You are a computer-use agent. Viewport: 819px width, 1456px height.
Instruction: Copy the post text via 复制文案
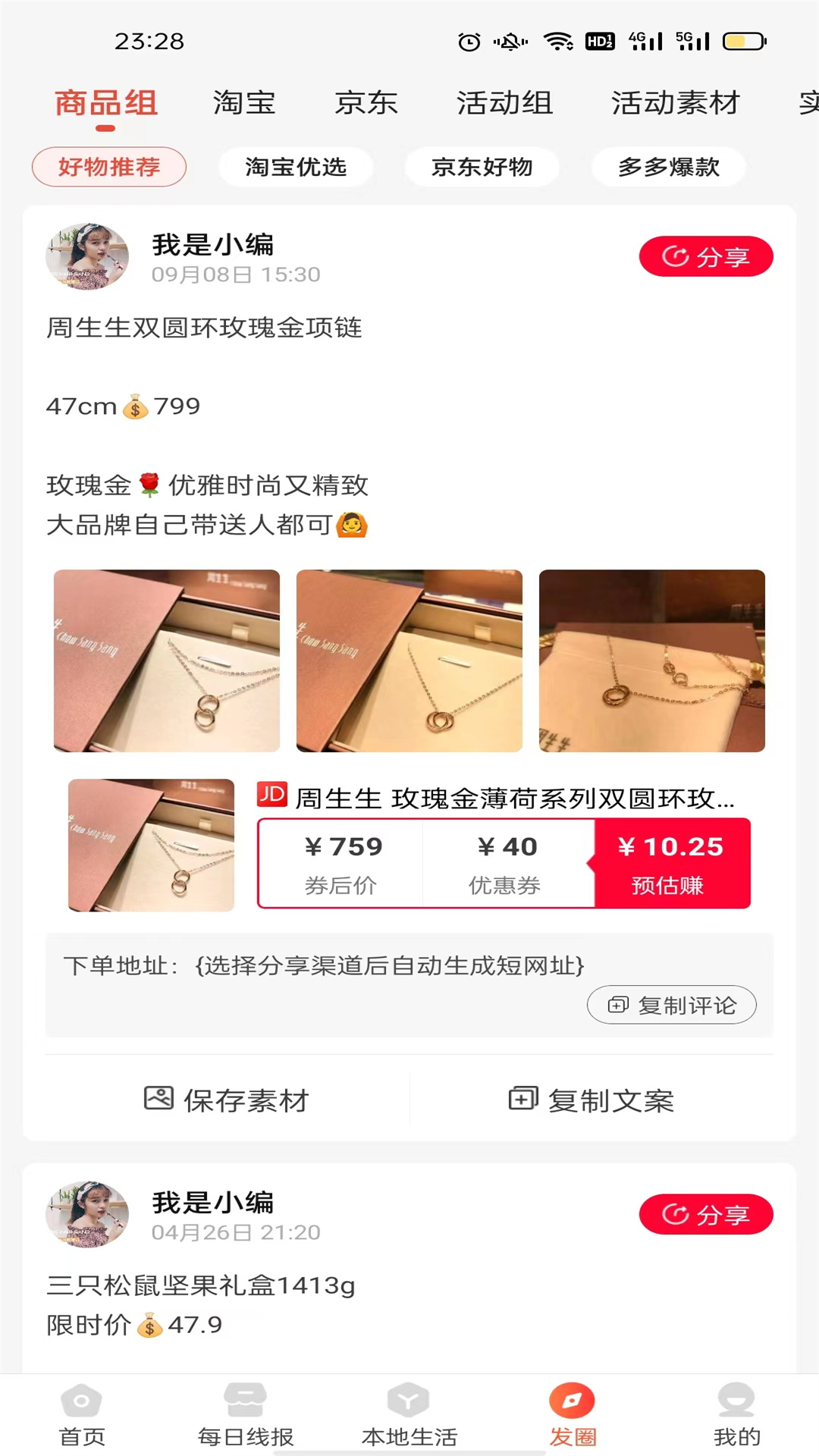click(x=591, y=1100)
